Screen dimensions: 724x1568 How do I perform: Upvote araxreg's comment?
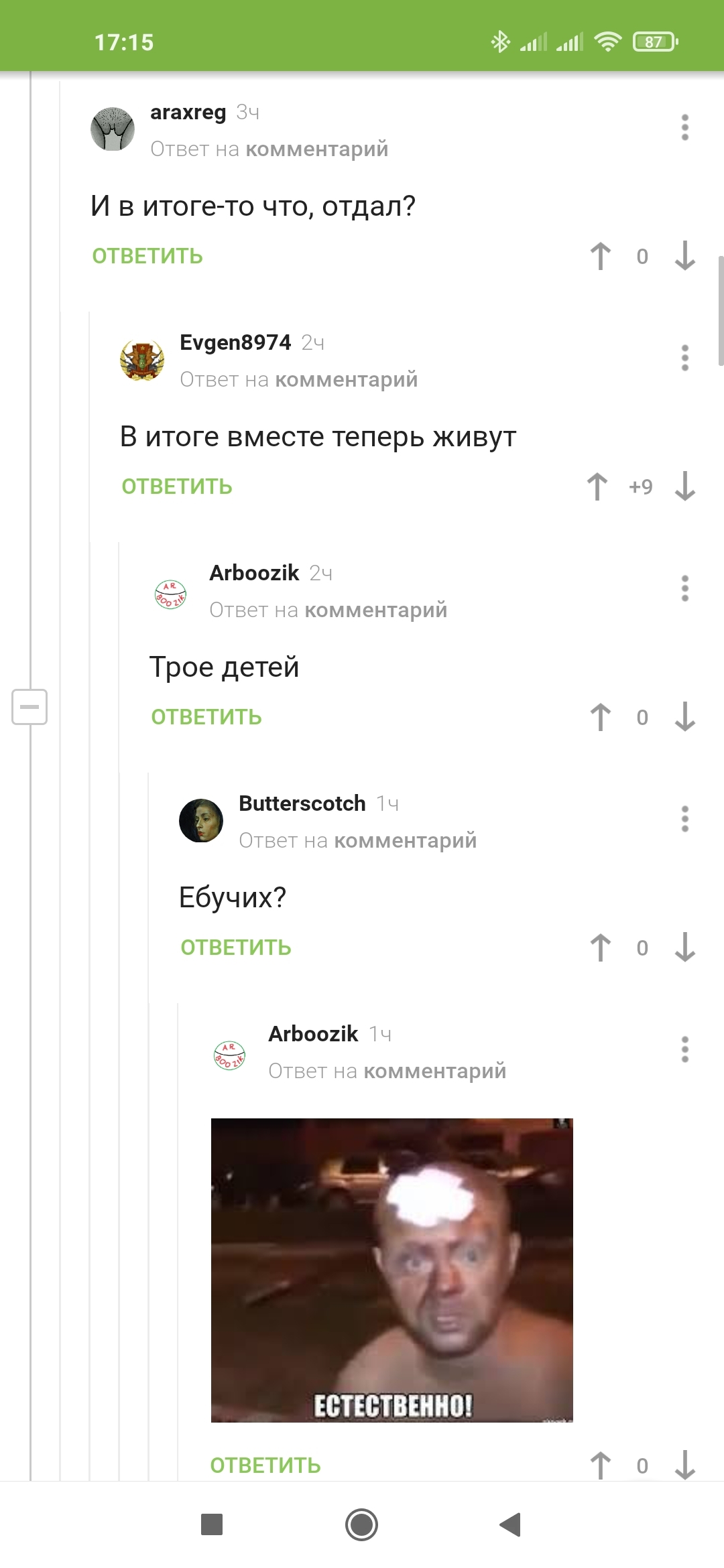tap(601, 256)
